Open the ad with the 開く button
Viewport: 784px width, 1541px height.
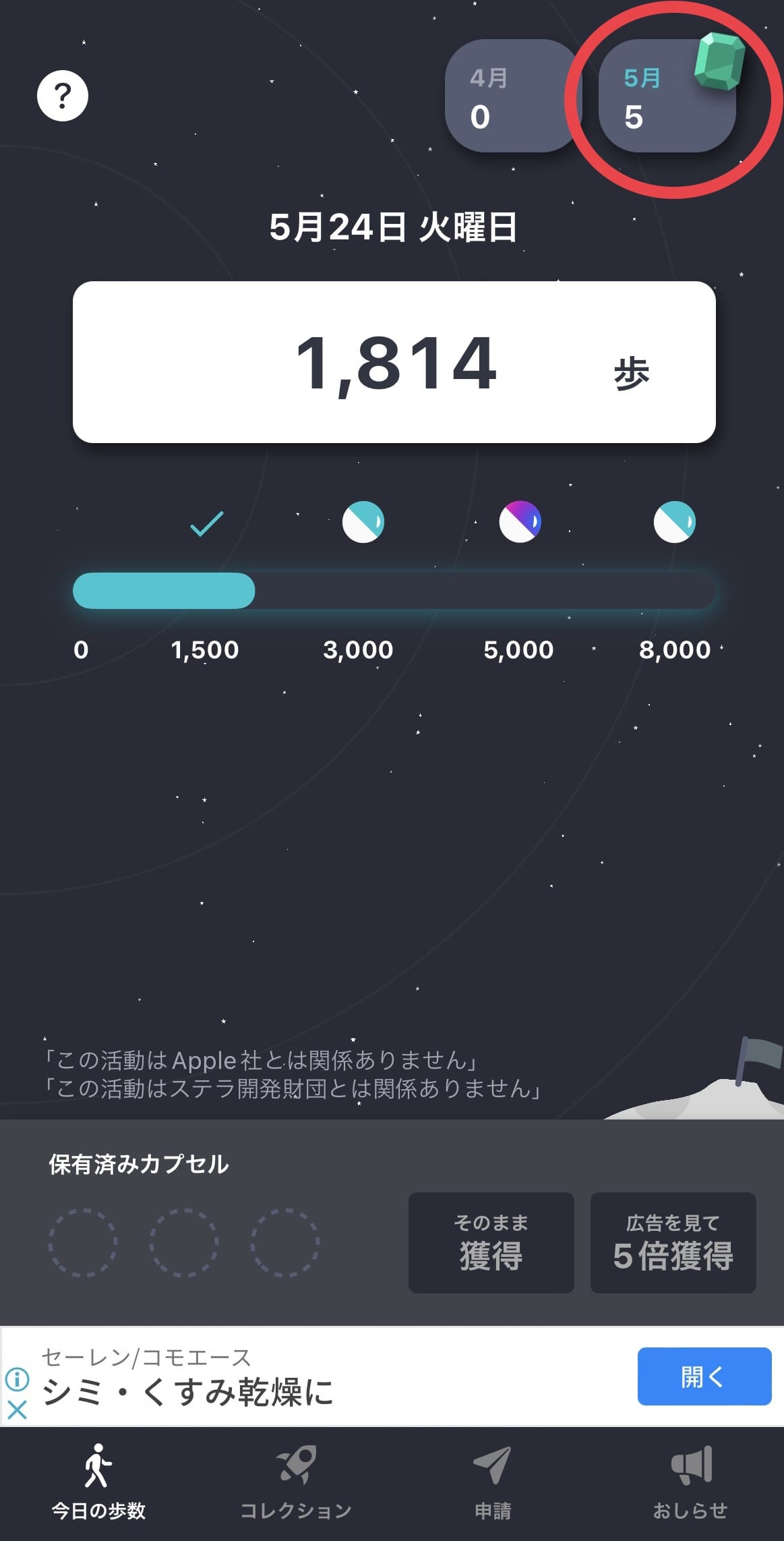(x=704, y=1376)
